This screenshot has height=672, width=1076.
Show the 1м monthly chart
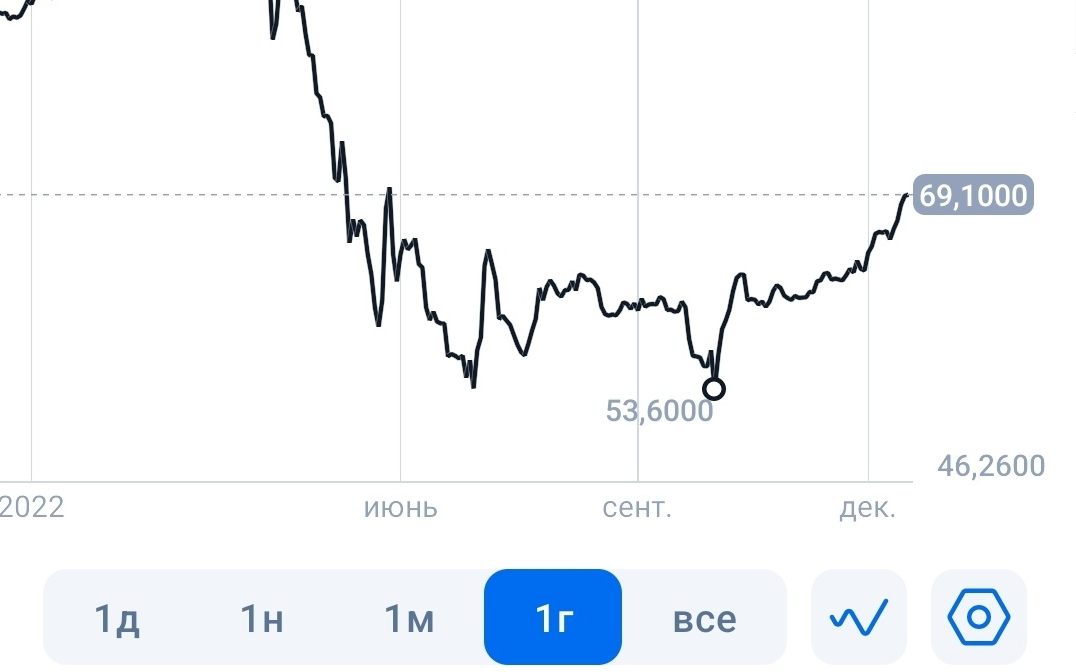[x=409, y=618]
